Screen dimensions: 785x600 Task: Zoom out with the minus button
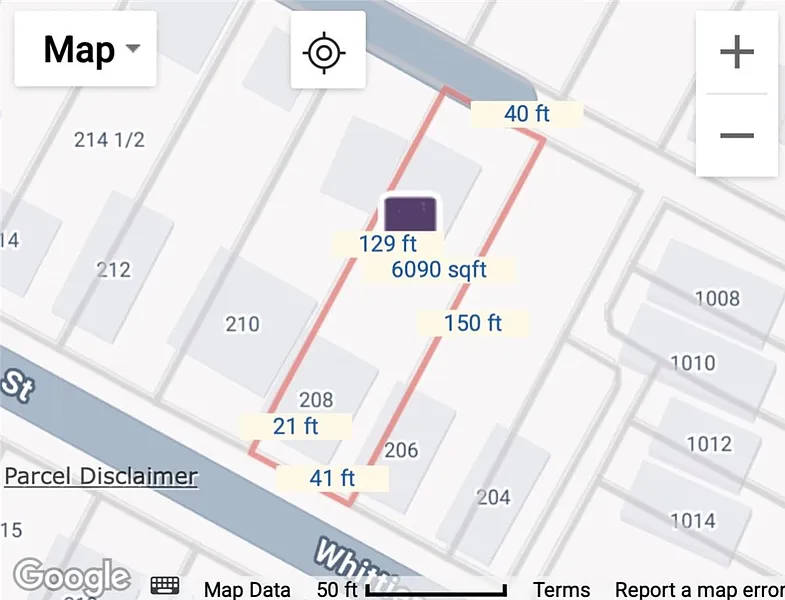tap(736, 135)
